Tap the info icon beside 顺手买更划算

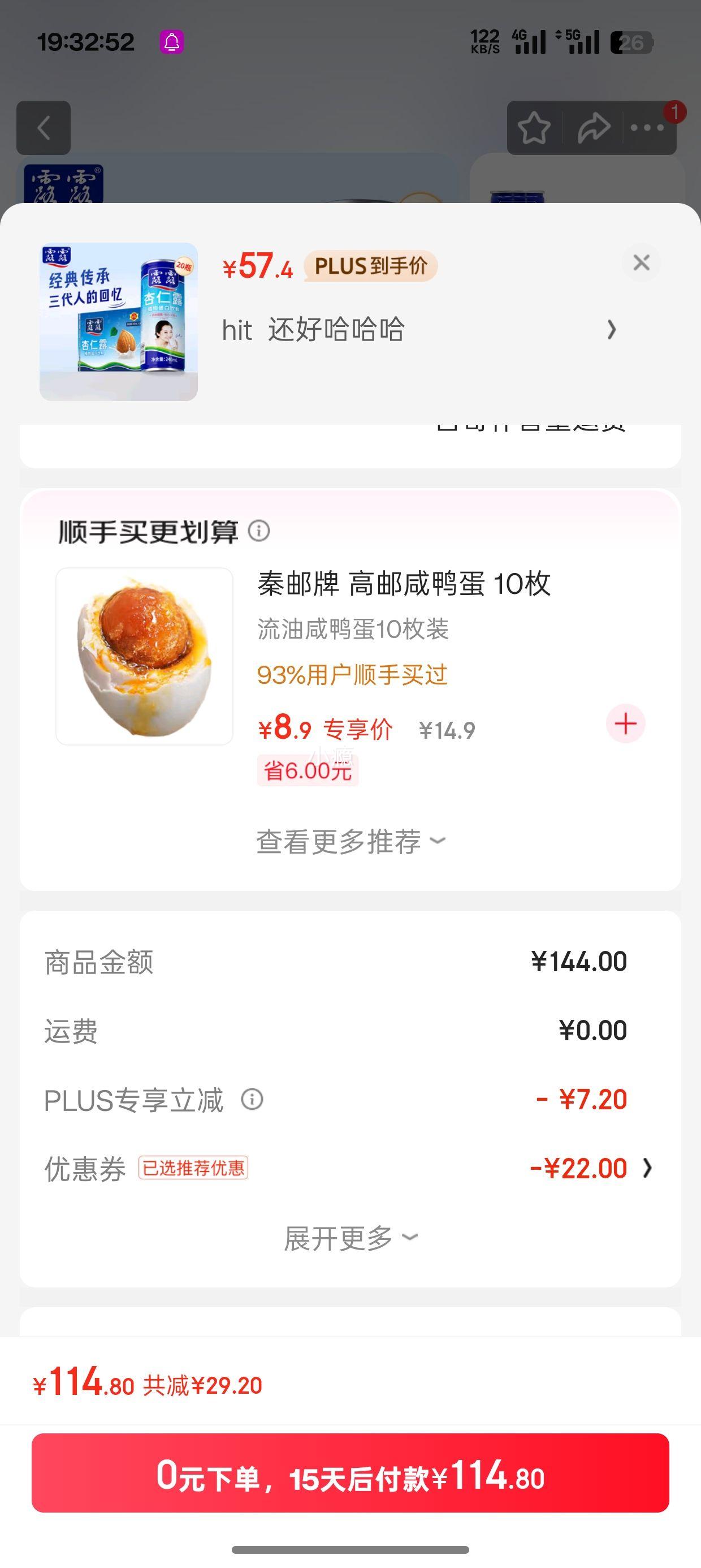[x=261, y=532]
